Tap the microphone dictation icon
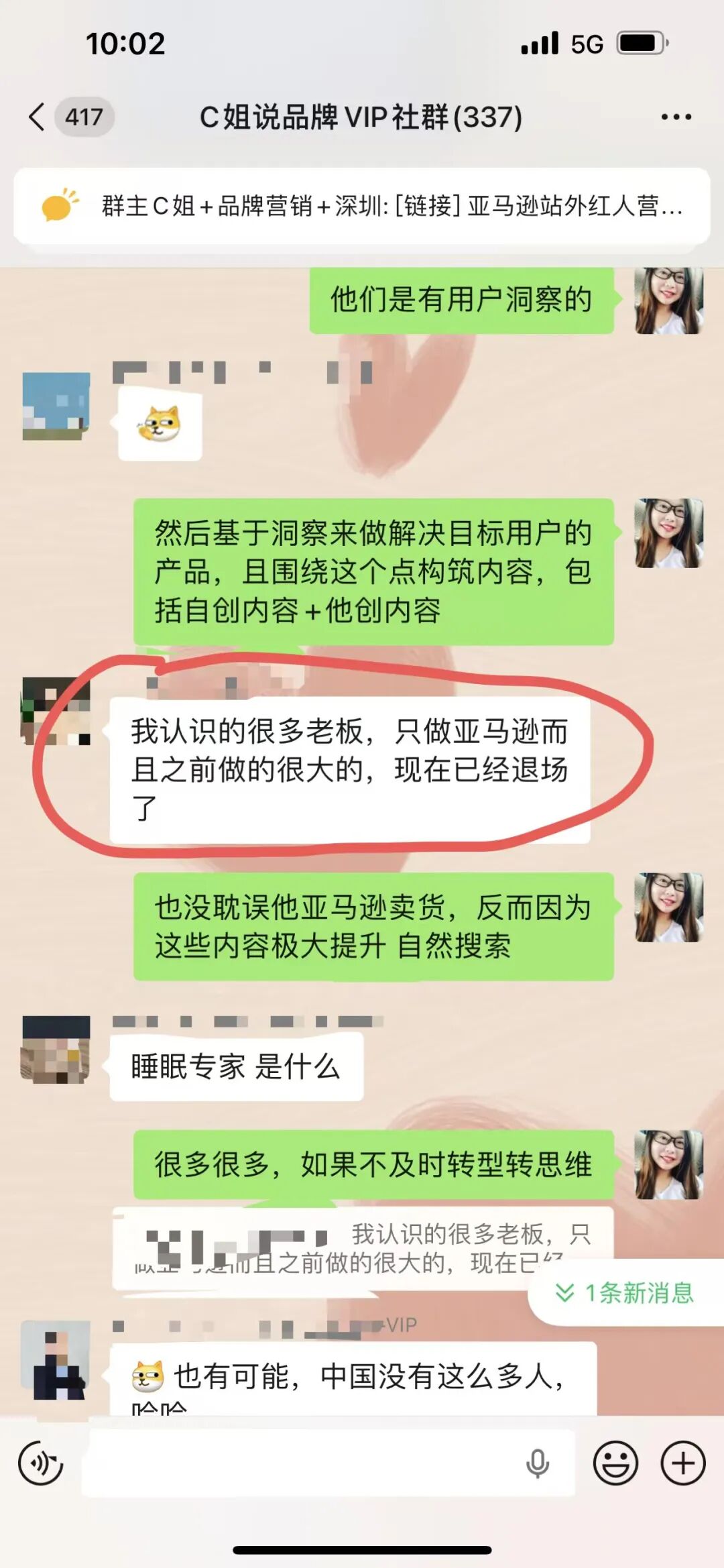Viewport: 724px width, 1568px height. coord(538,1463)
